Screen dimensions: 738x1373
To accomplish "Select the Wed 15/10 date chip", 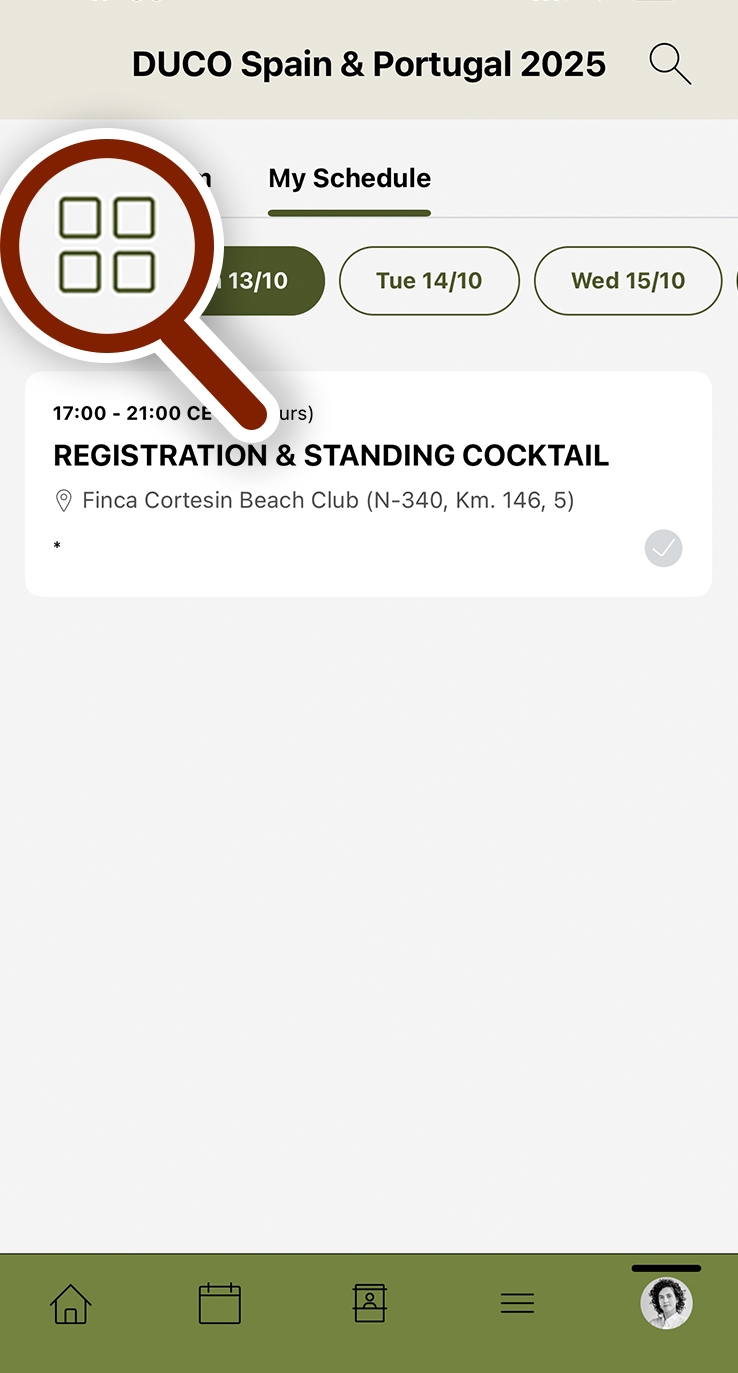I will pyautogui.click(x=628, y=281).
